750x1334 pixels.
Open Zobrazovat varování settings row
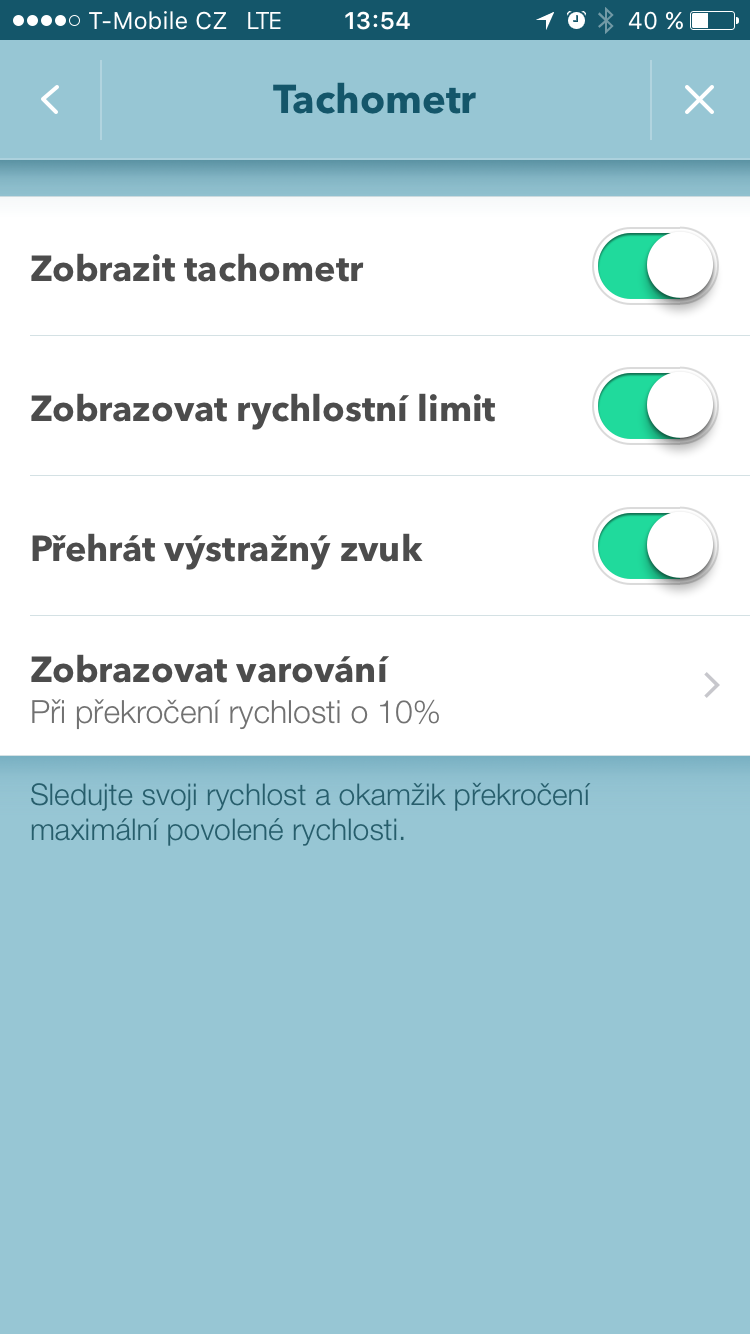click(375, 686)
